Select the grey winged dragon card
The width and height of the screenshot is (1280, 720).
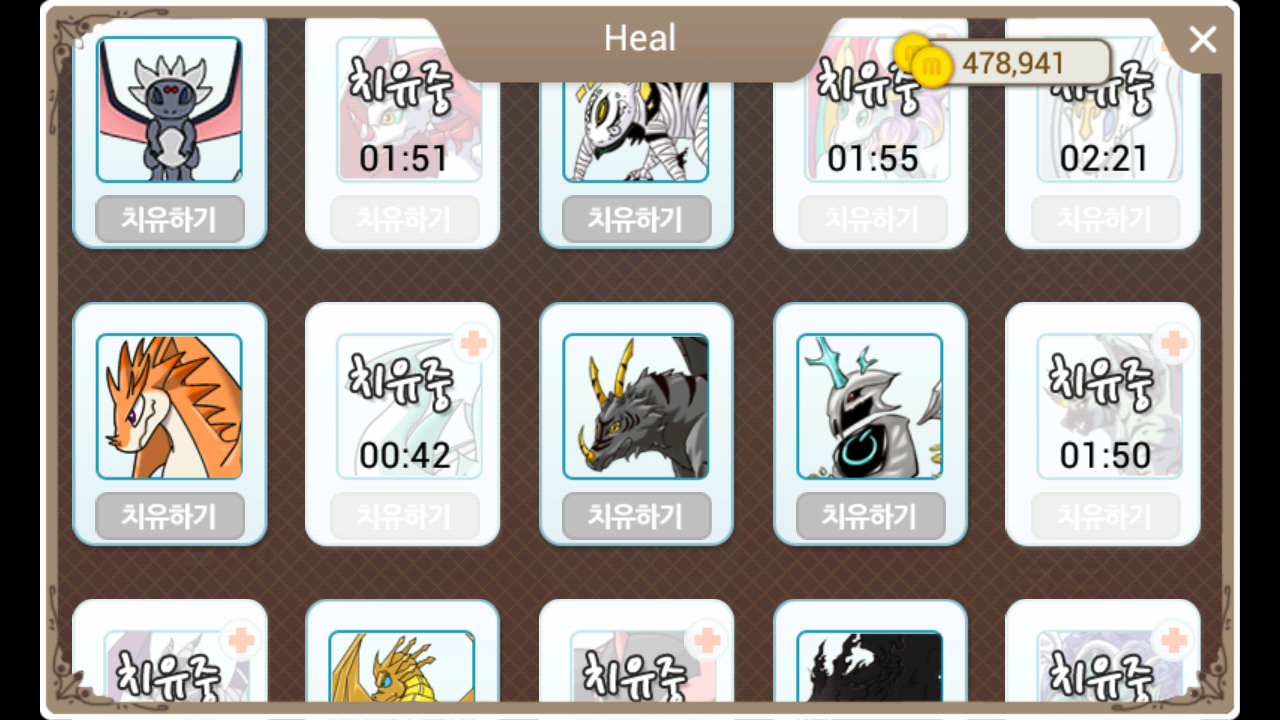(169, 110)
